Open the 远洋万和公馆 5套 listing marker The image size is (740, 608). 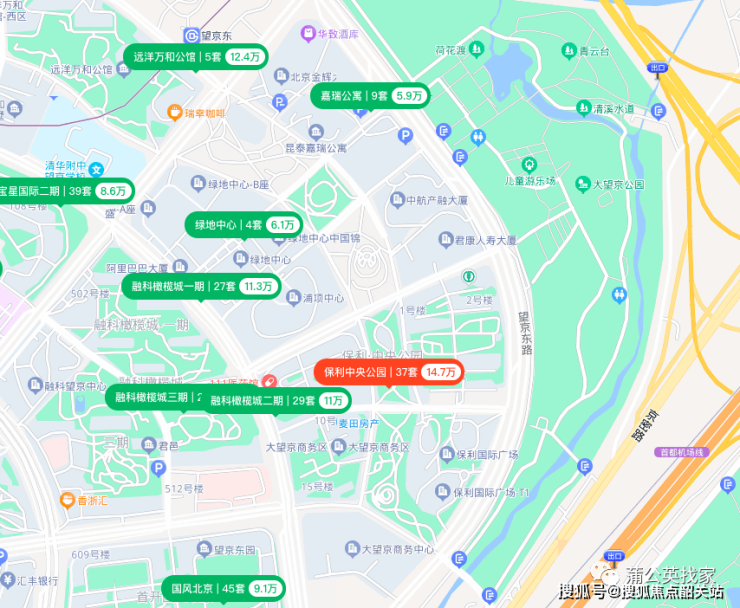pyautogui.click(x=196, y=57)
